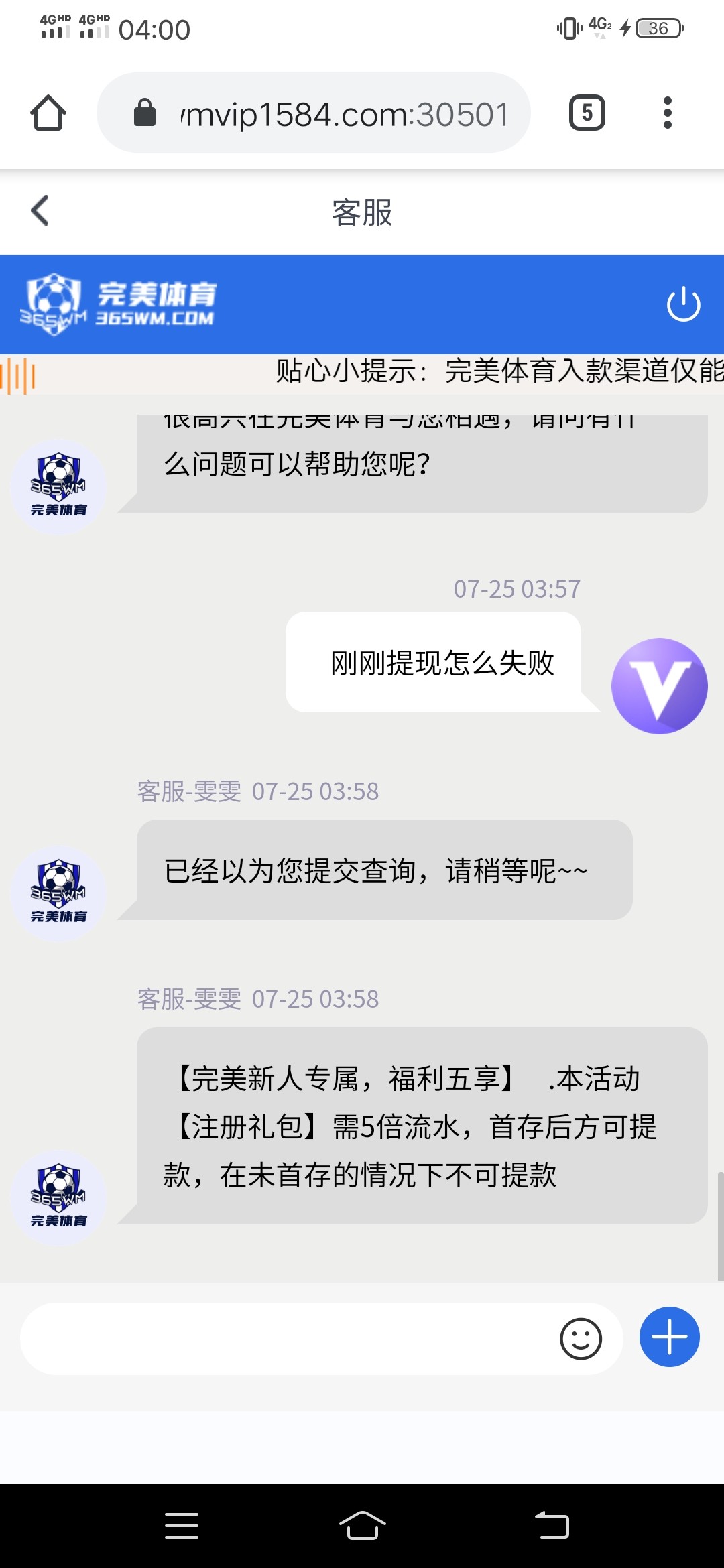The height and width of the screenshot is (1568, 724).
Task: Tap the blue plus attachment button
Action: click(x=669, y=1337)
